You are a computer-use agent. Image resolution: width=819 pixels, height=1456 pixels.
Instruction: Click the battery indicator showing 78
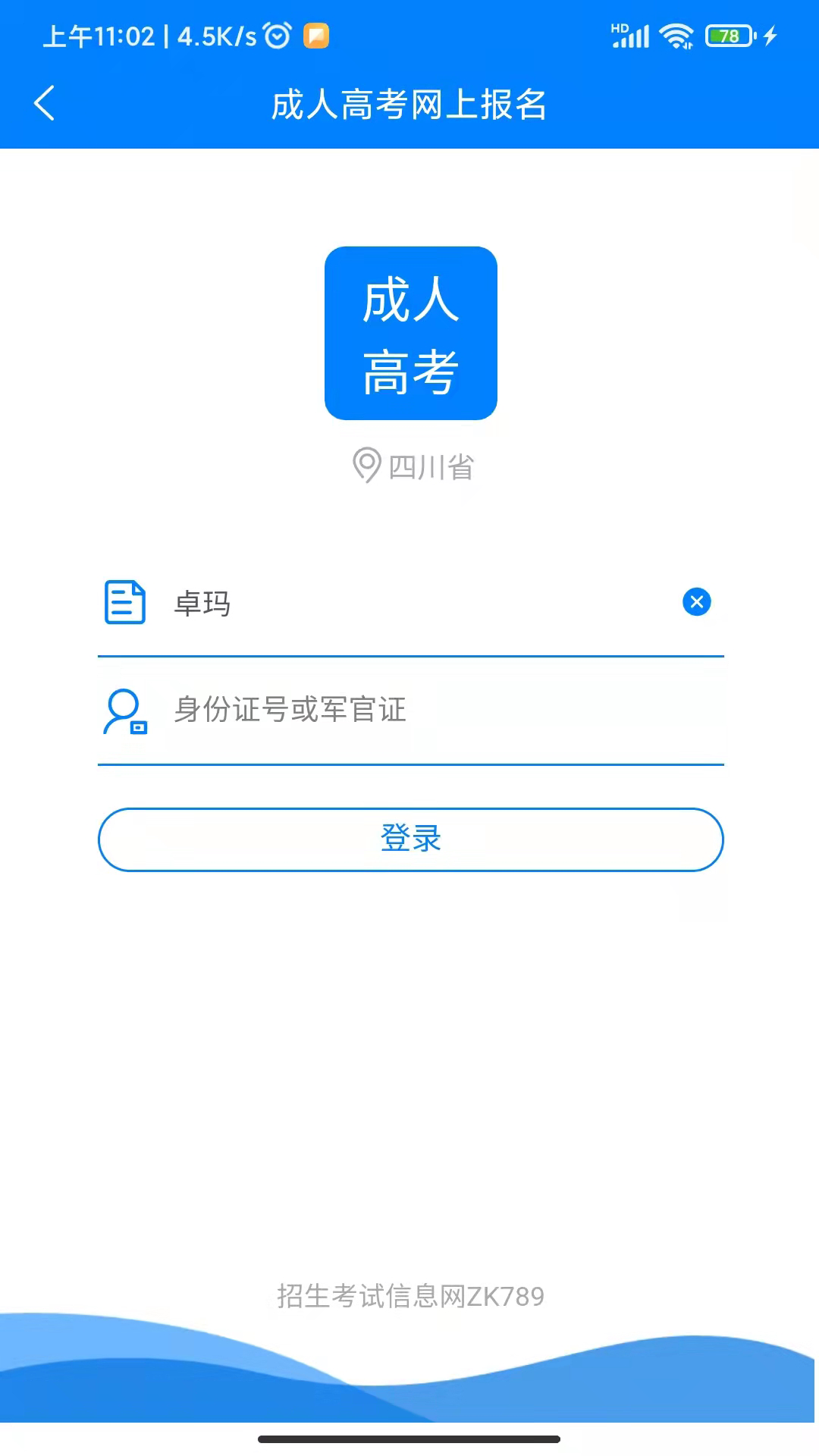(x=724, y=34)
